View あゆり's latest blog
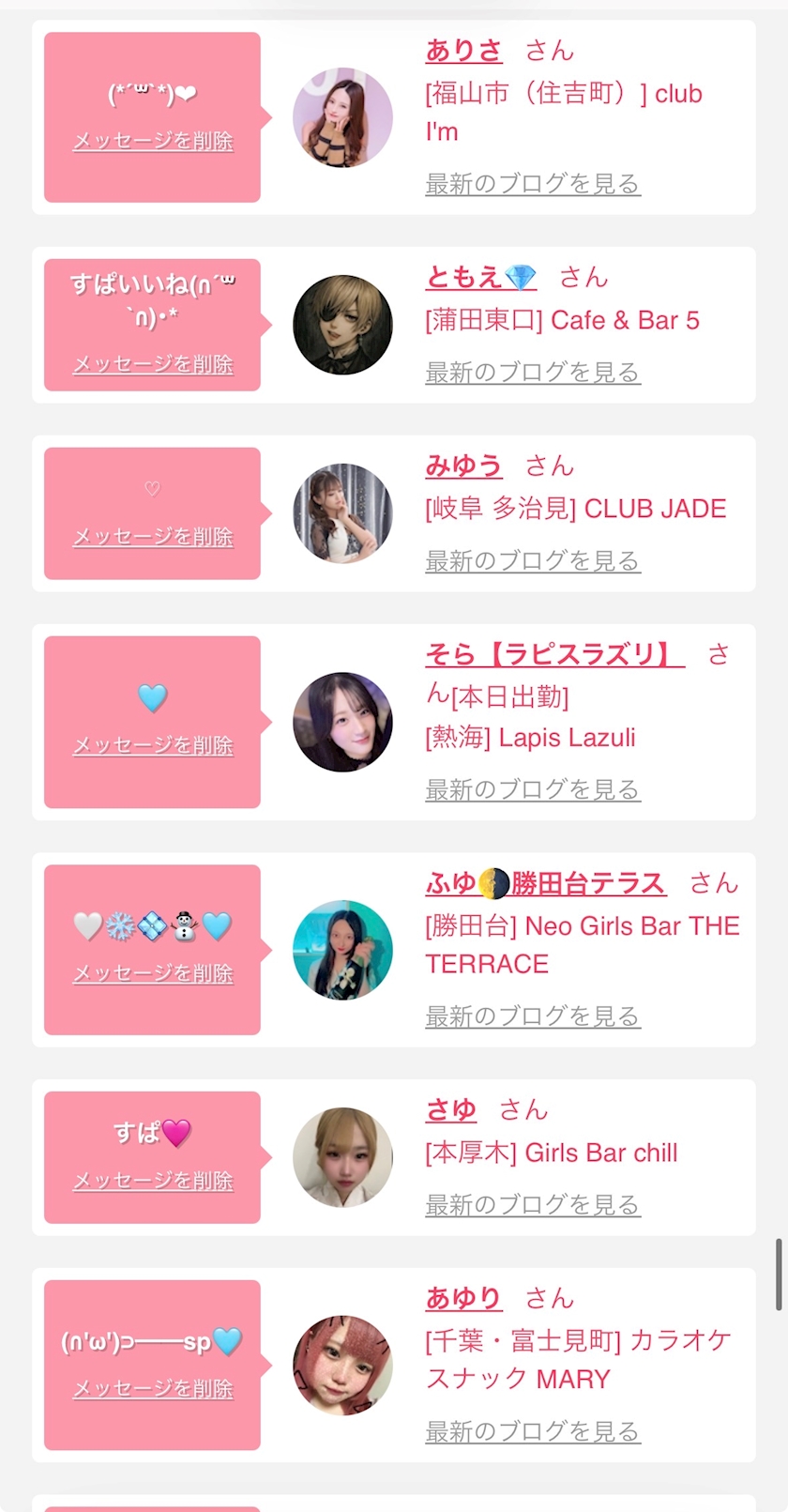The width and height of the screenshot is (788, 1512). tap(532, 1431)
